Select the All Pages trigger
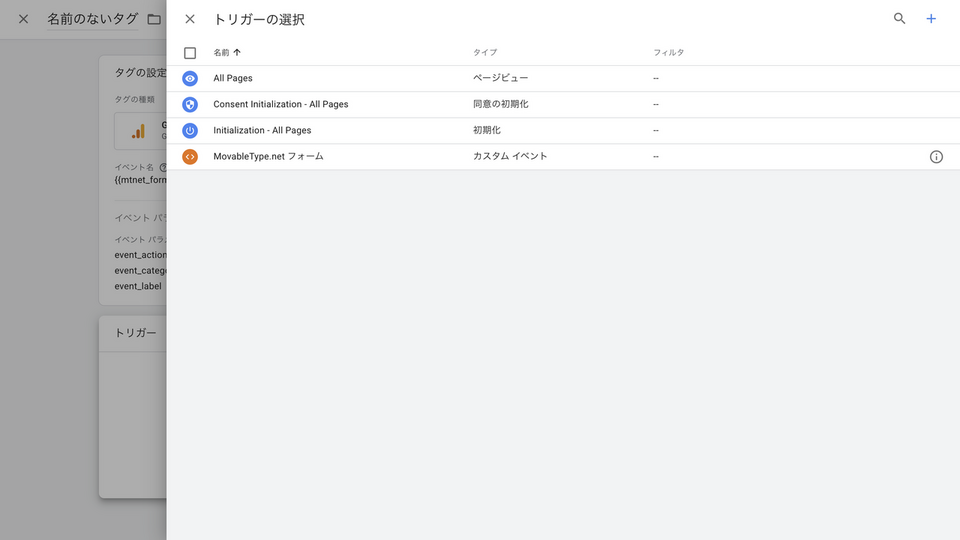 [233, 78]
